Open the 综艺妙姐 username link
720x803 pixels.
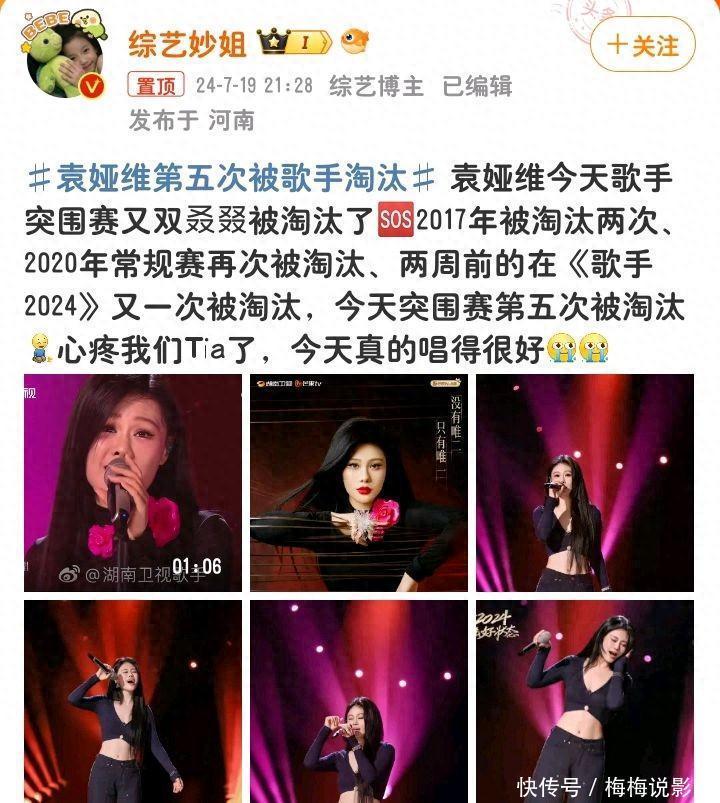click(186, 43)
